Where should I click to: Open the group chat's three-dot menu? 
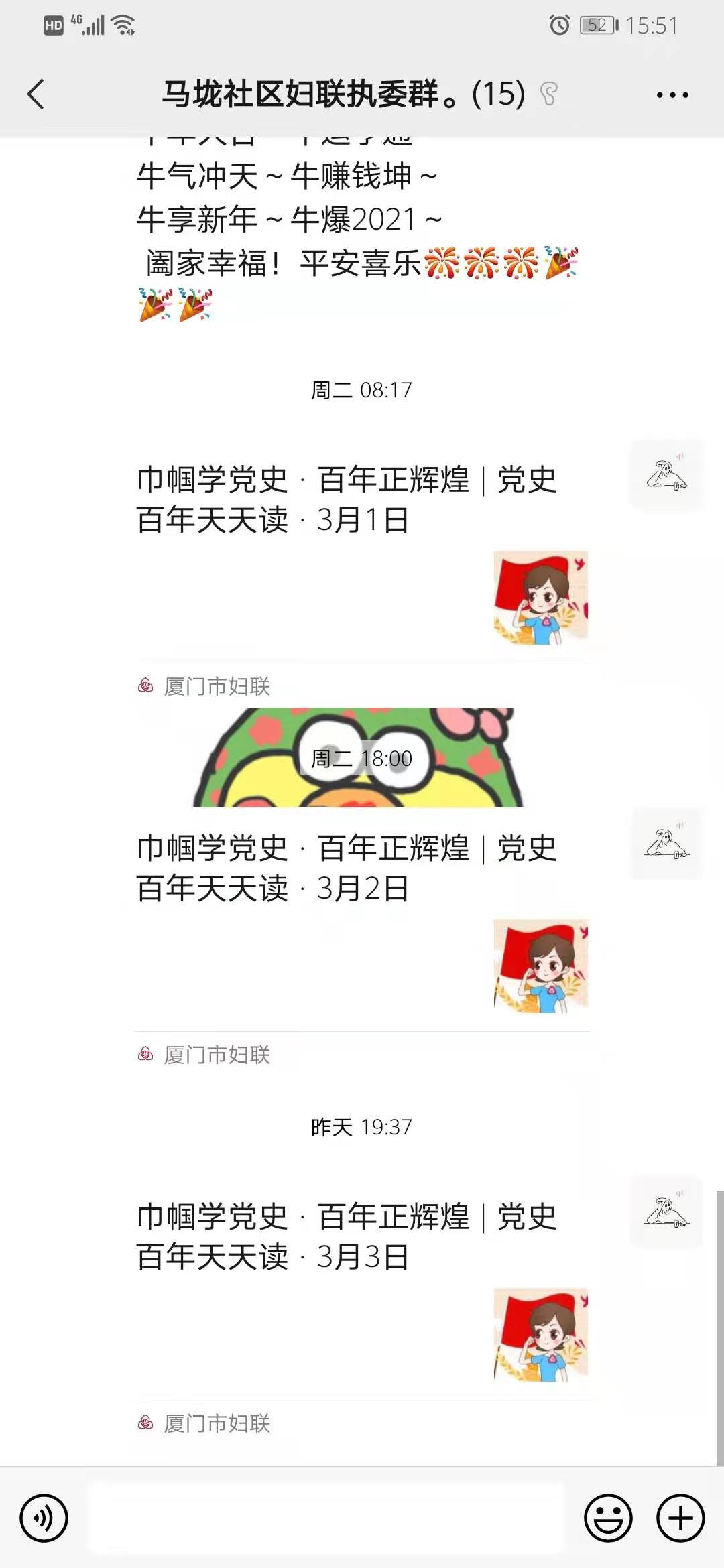point(672,95)
